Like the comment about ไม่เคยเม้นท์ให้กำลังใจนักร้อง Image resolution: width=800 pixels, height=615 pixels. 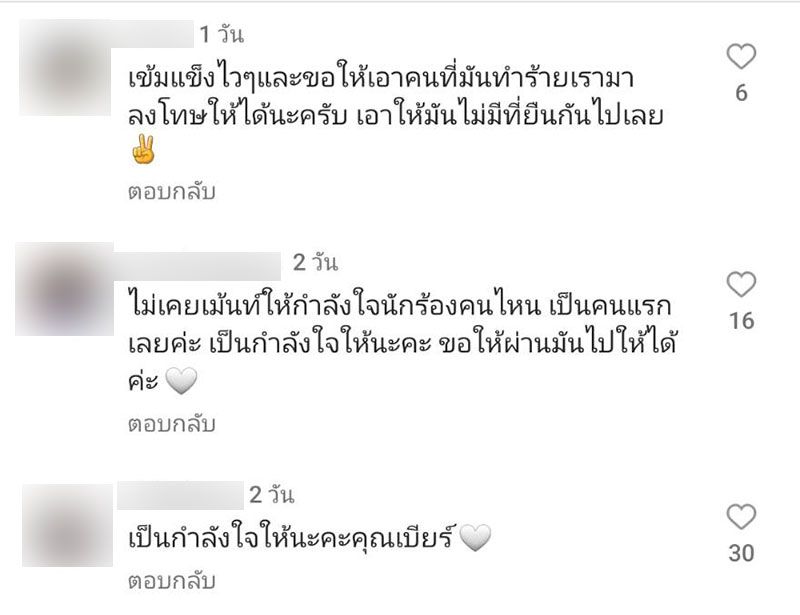[741, 286]
